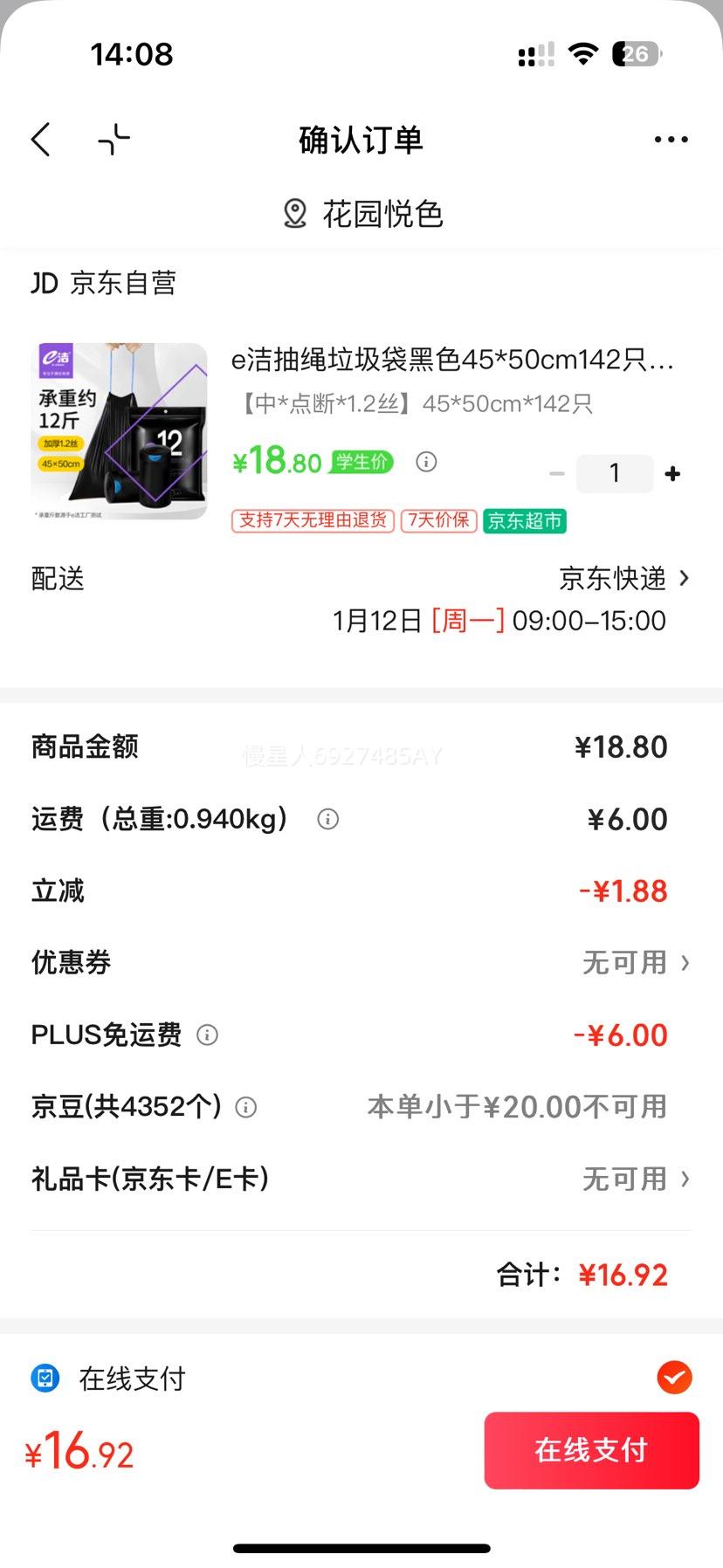Tap the info icon next to 学生价

426,462
